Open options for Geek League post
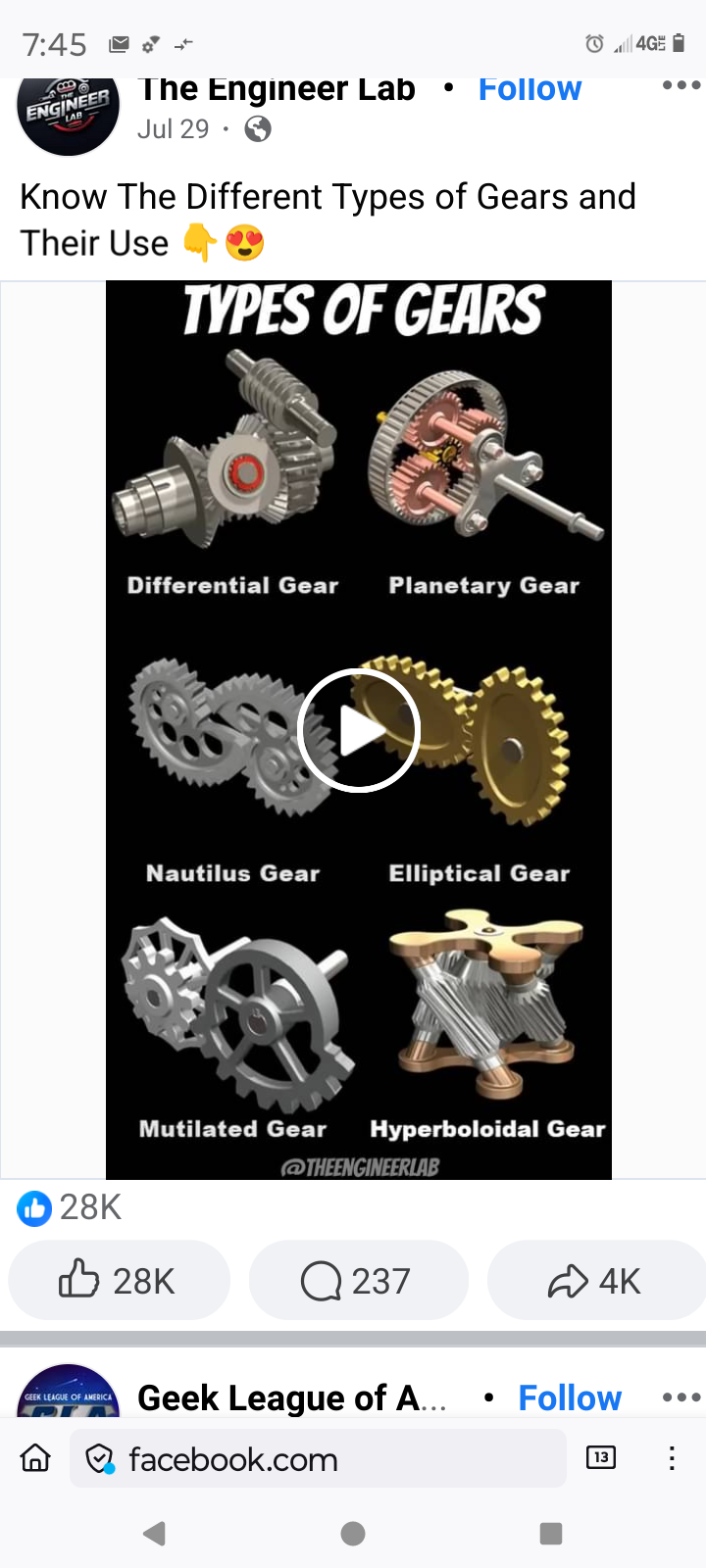706x1568 pixels. (x=681, y=1396)
